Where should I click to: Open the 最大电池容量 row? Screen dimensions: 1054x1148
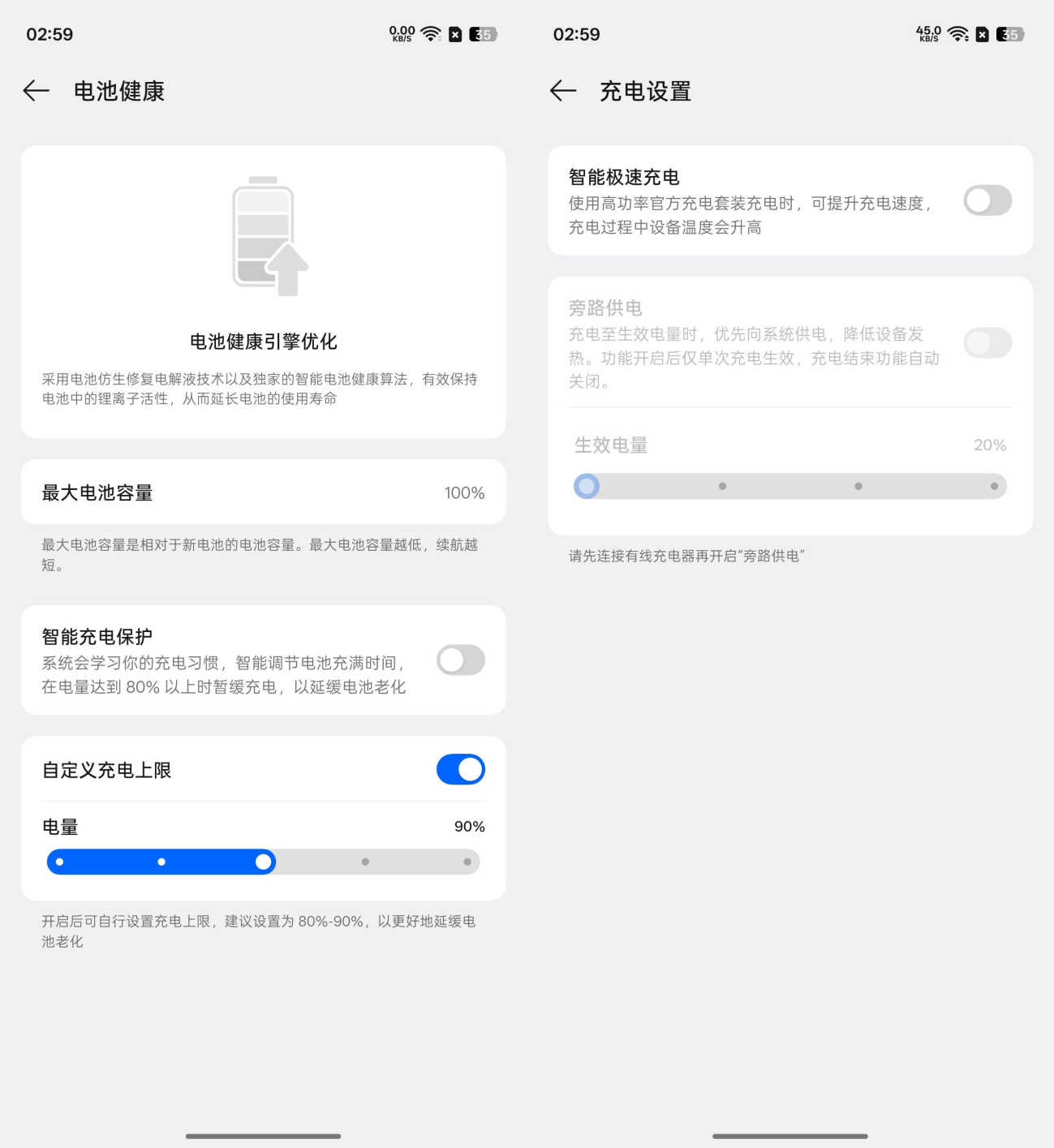coord(263,492)
